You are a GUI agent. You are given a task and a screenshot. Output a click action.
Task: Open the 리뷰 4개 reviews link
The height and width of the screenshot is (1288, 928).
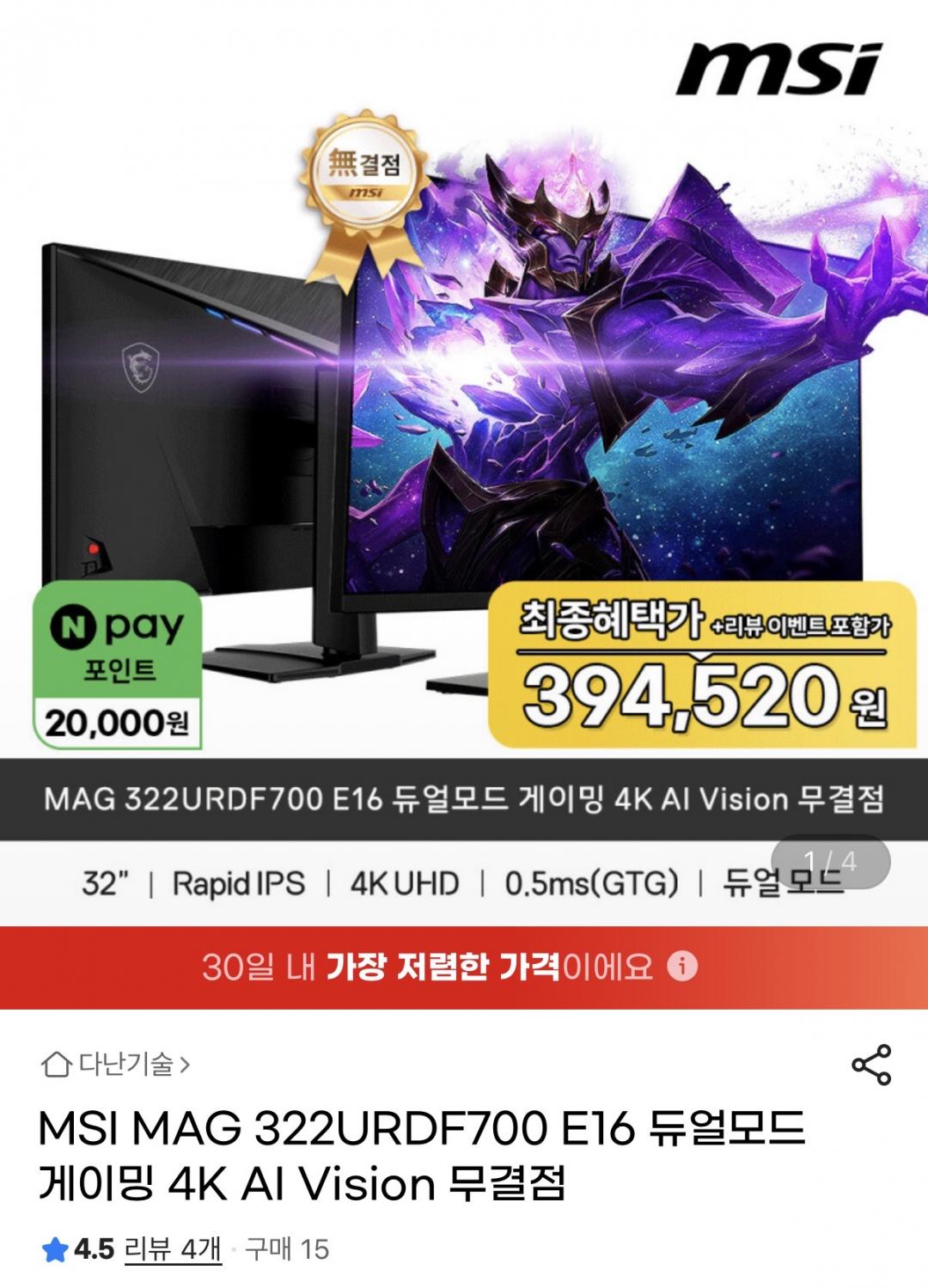pyautogui.click(x=173, y=1248)
